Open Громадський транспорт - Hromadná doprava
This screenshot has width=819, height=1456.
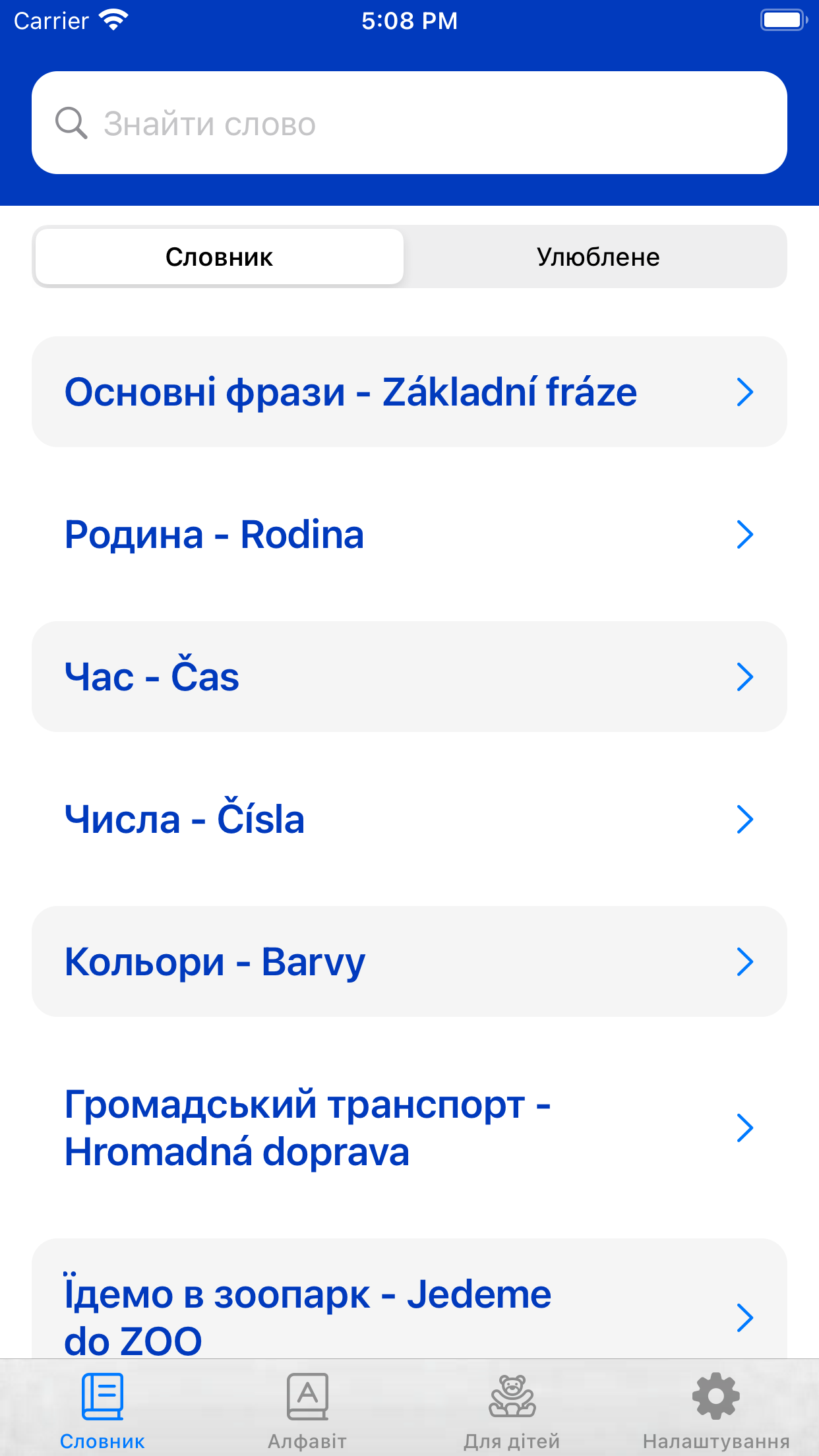[409, 1128]
